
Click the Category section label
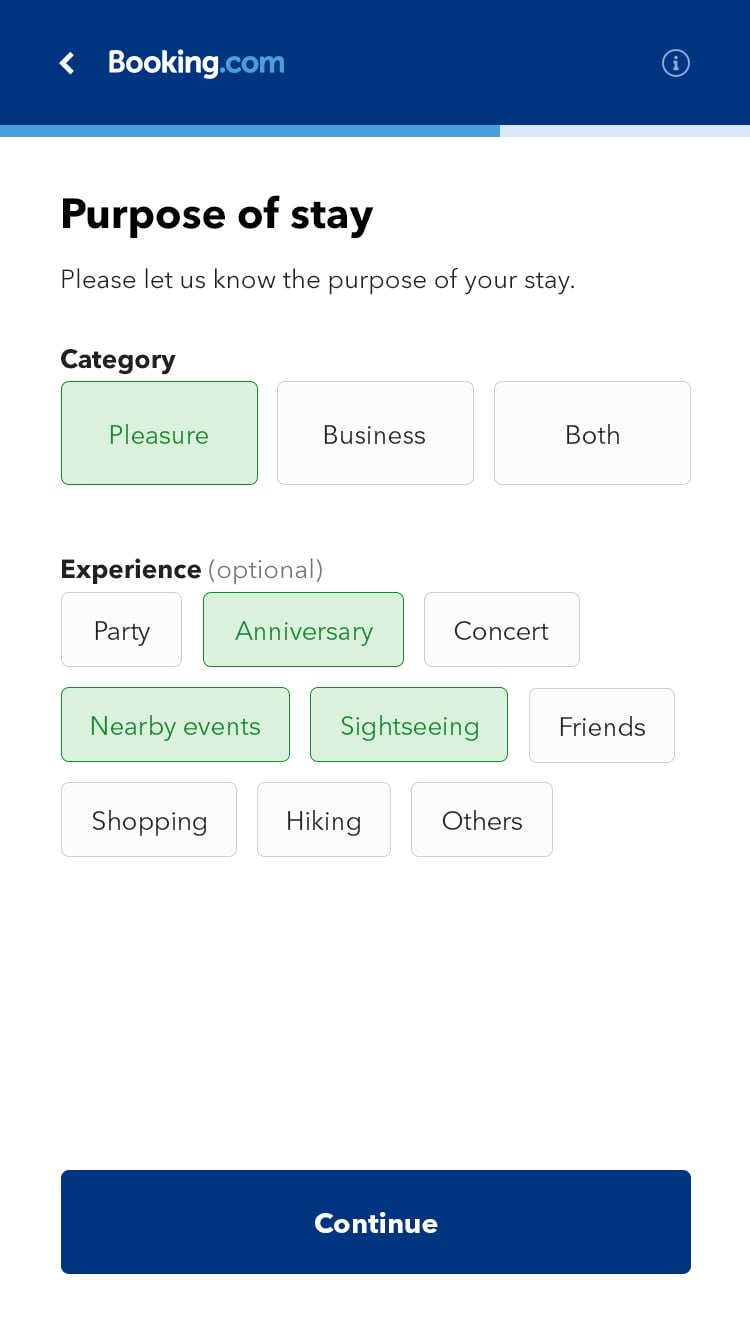[117, 359]
